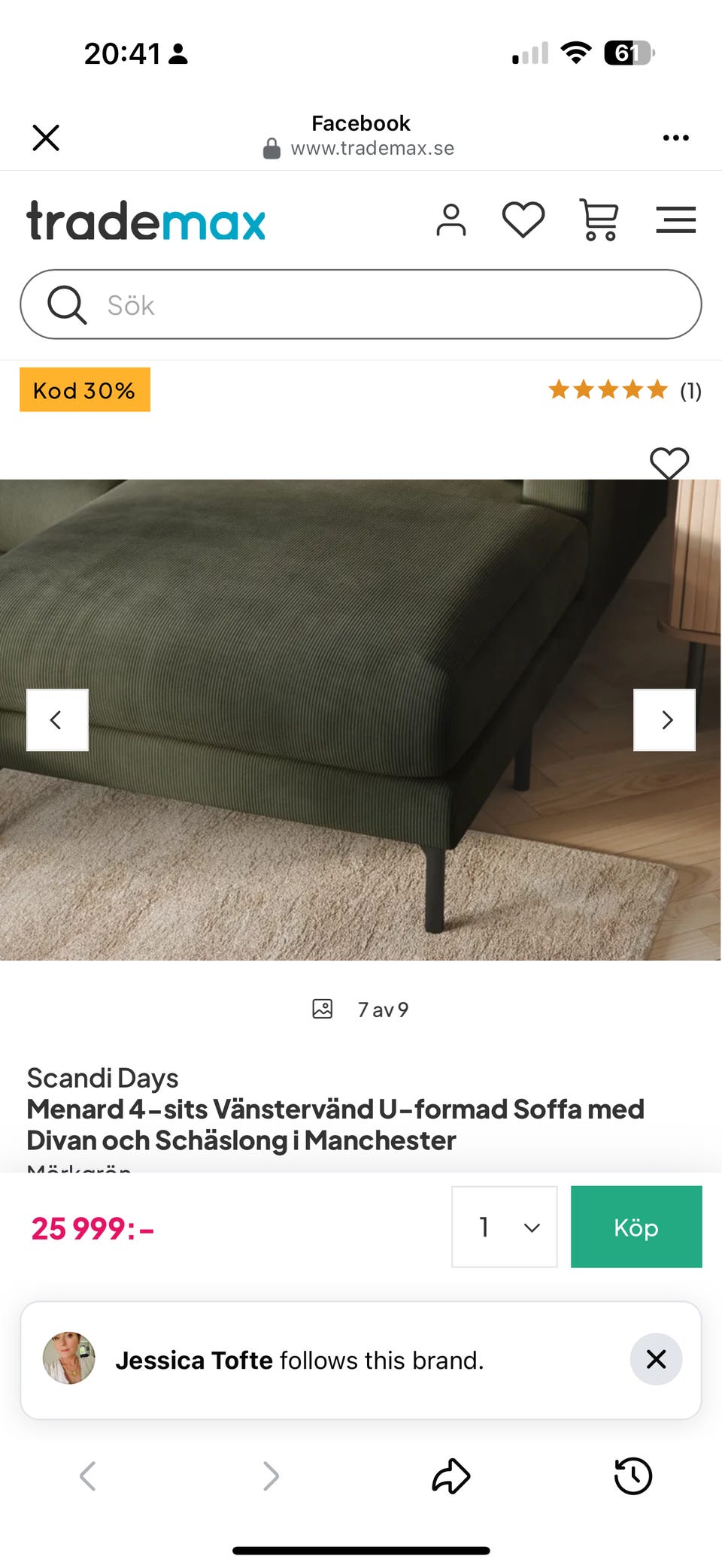Screen dimensions: 722x1568
Task: Open the user account icon
Action: point(452,219)
